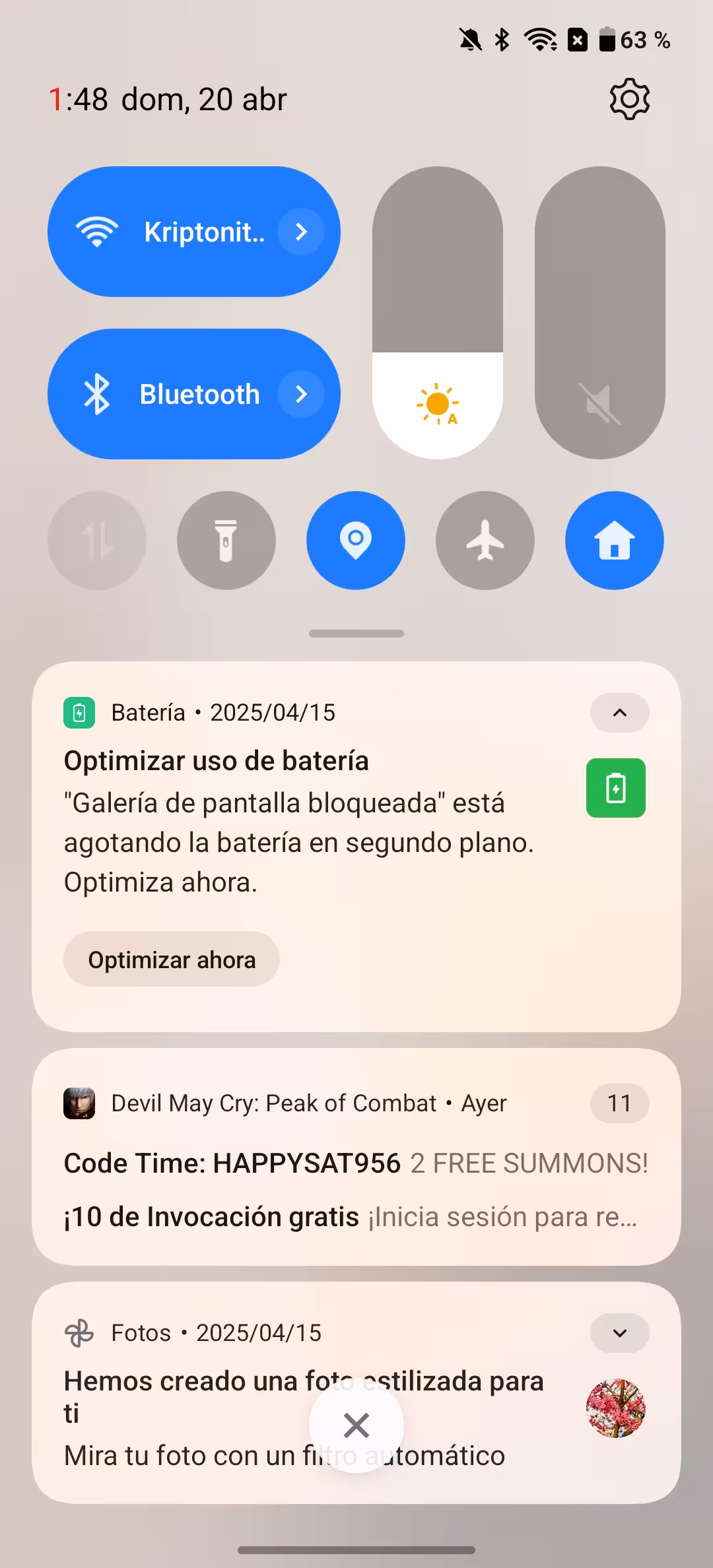Collapse the Batería notification
This screenshot has width=713, height=1568.
coord(620,713)
